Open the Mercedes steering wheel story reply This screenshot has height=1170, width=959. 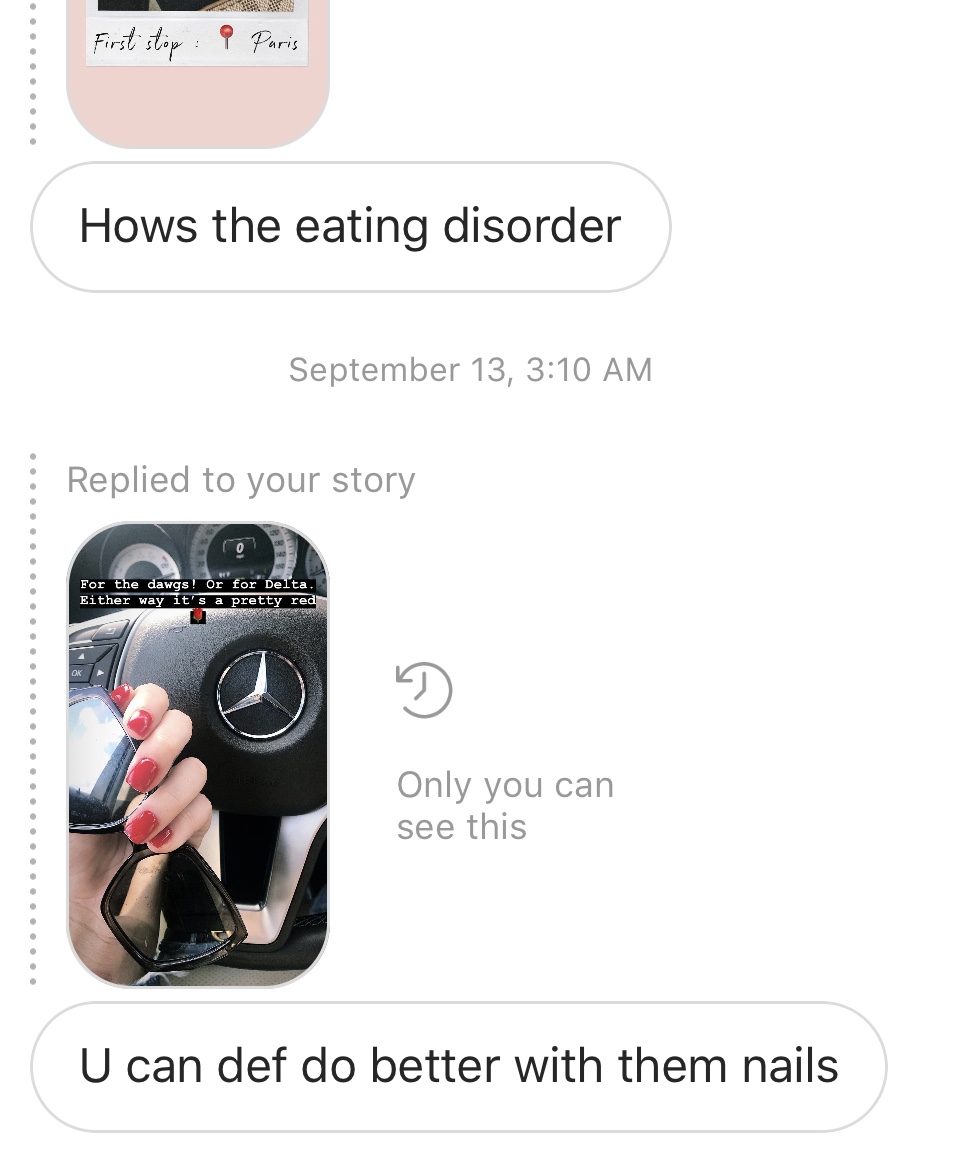197,754
